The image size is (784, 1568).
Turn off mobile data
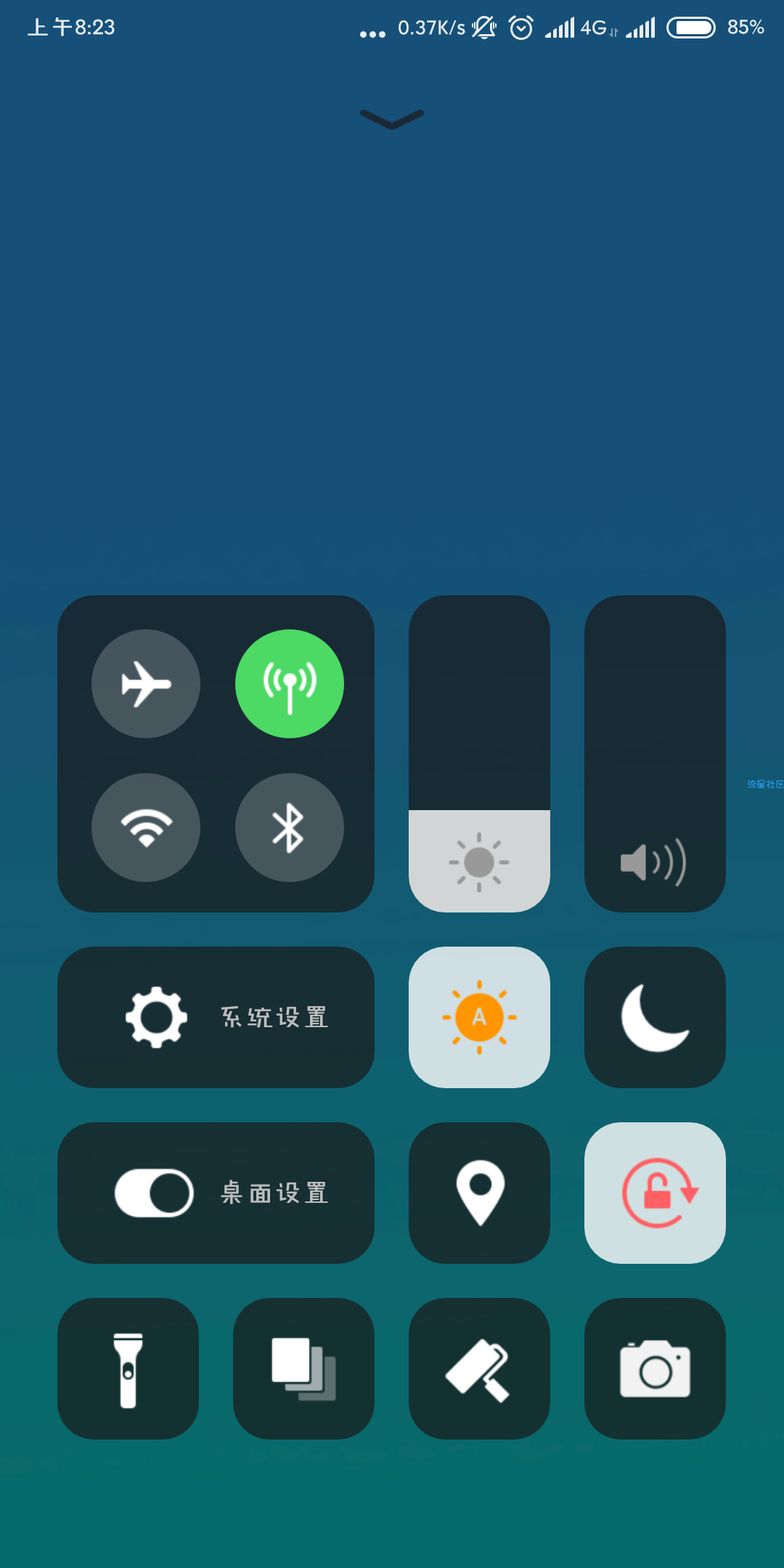tap(289, 684)
